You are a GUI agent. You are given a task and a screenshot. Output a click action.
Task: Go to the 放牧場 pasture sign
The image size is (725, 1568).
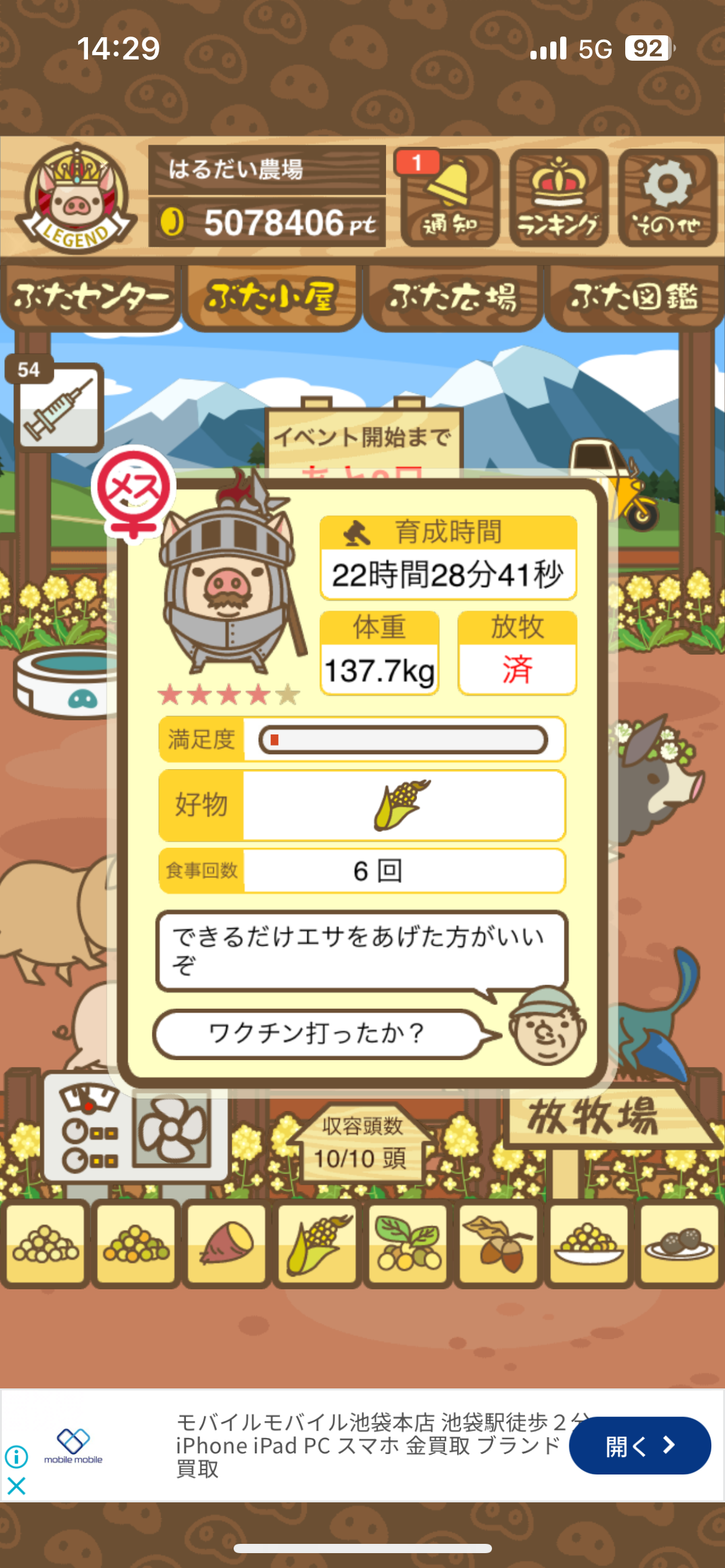[595, 1118]
